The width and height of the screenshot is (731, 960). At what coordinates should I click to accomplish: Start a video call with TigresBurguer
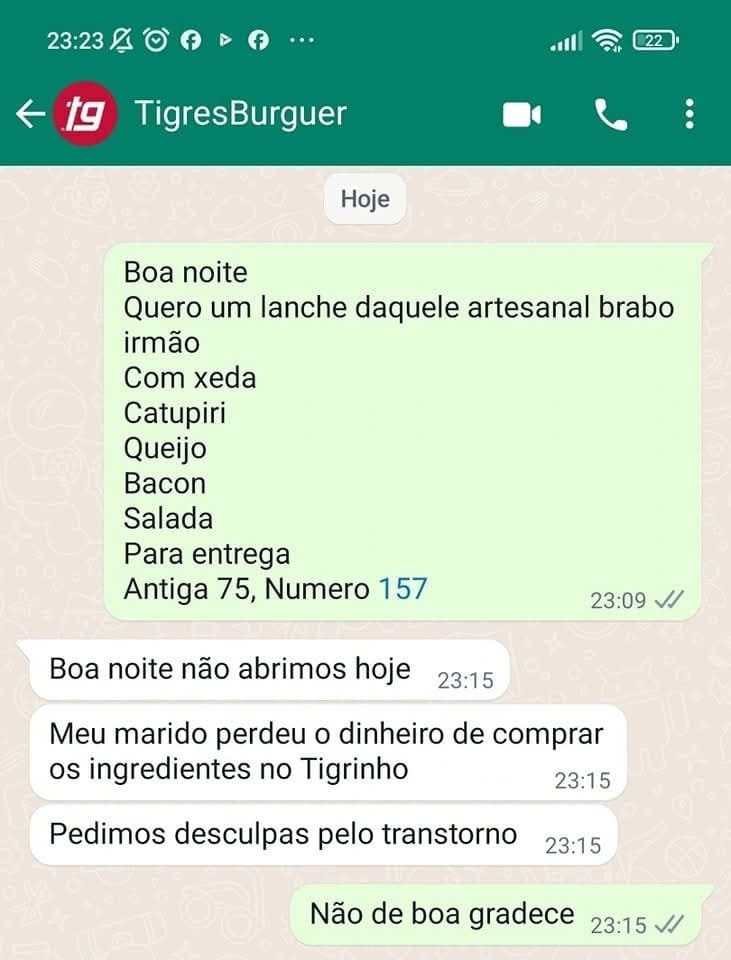click(524, 114)
